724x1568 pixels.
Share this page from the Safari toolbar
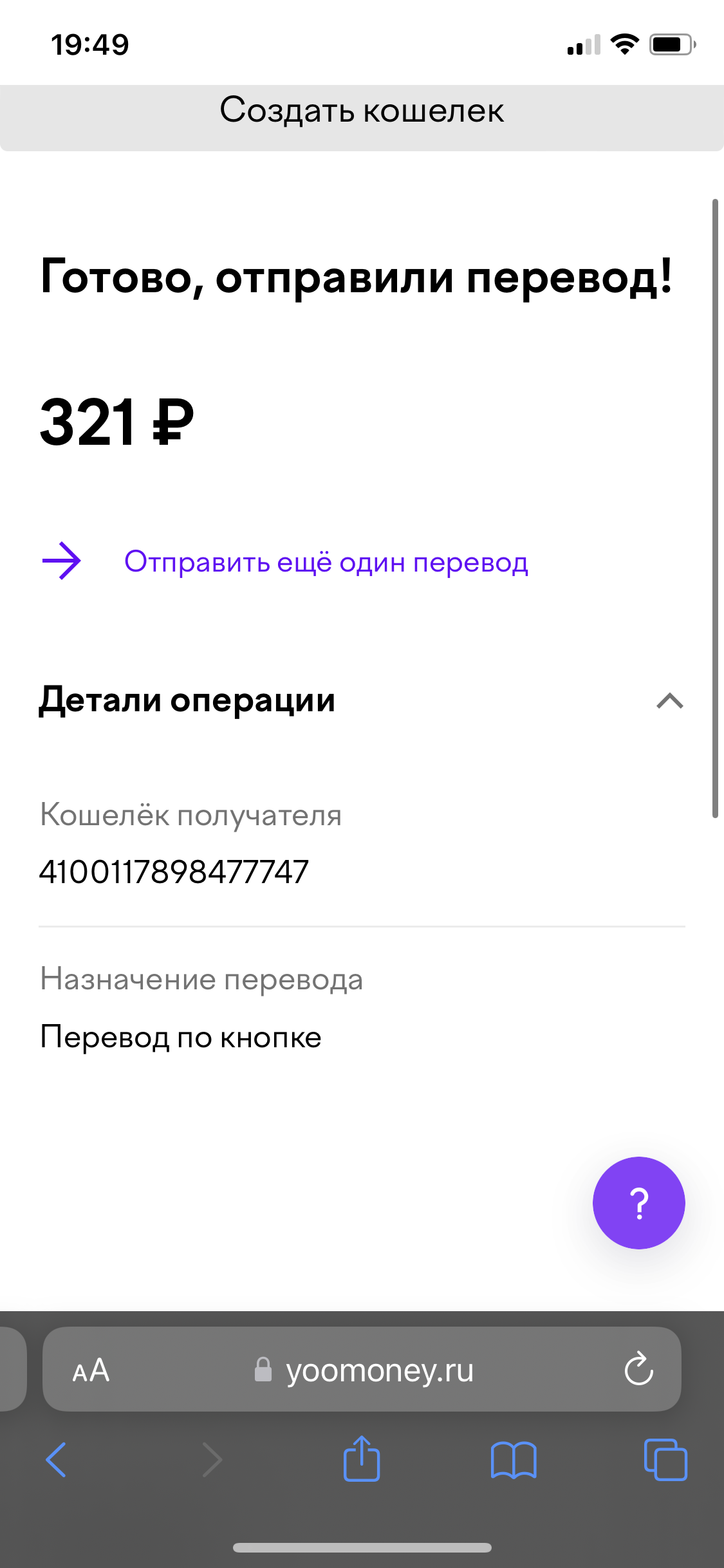coord(362,1458)
